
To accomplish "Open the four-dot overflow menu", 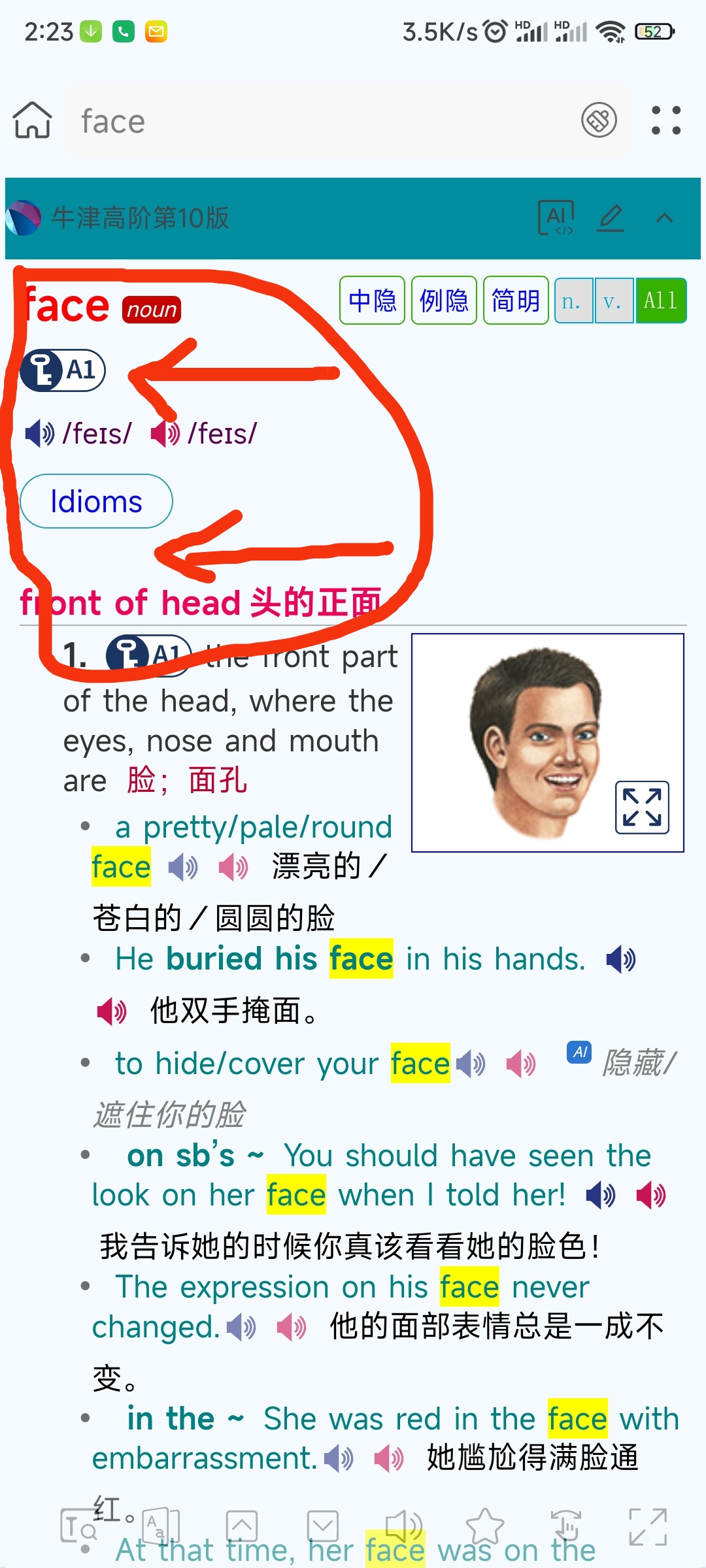I will tap(665, 121).
